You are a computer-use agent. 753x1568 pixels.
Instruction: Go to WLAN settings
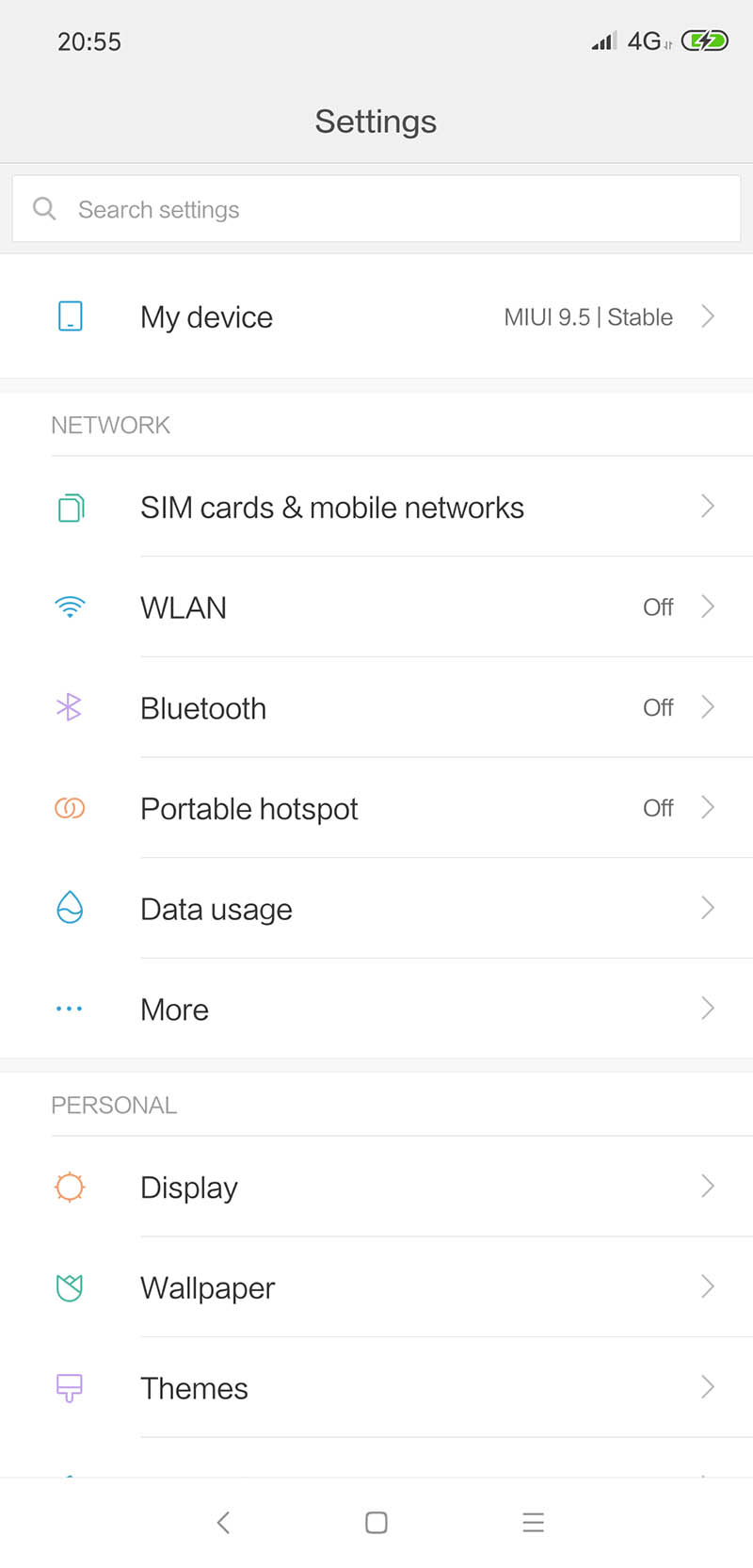click(x=376, y=607)
